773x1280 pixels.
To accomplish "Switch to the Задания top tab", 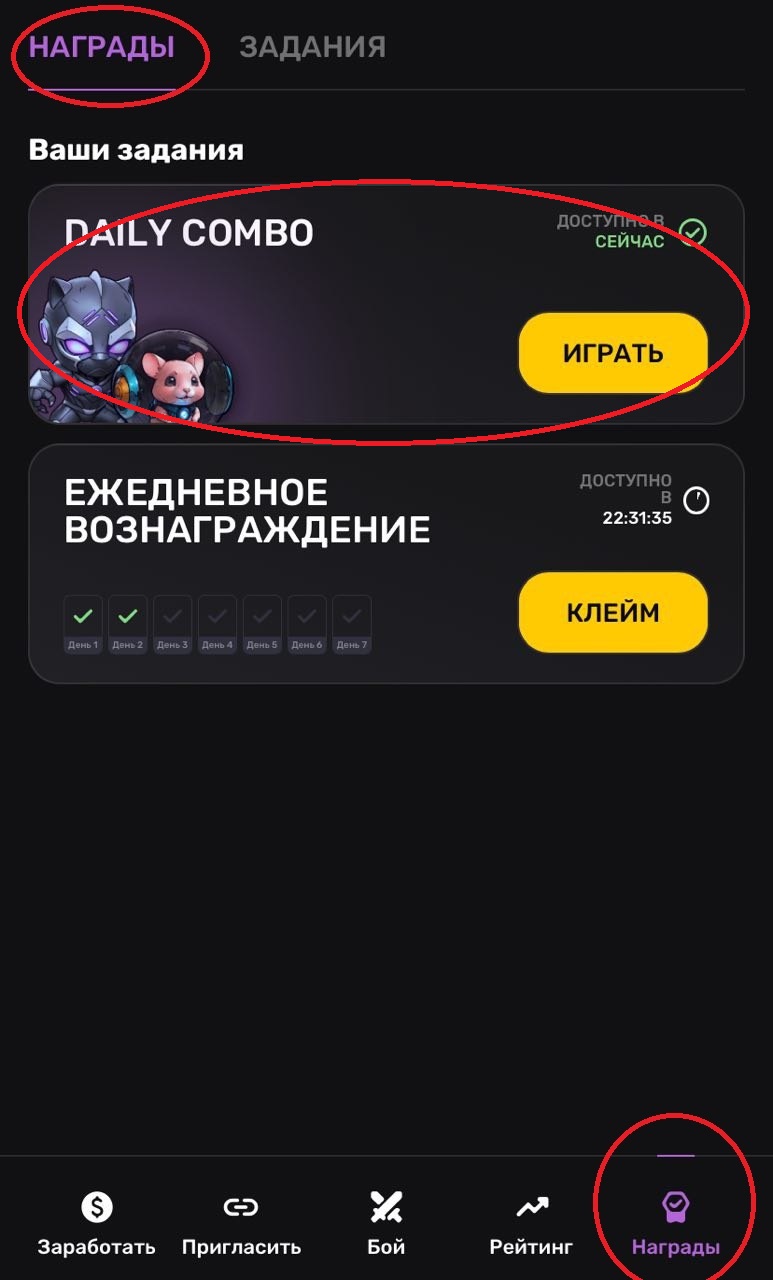I will pyautogui.click(x=312, y=47).
